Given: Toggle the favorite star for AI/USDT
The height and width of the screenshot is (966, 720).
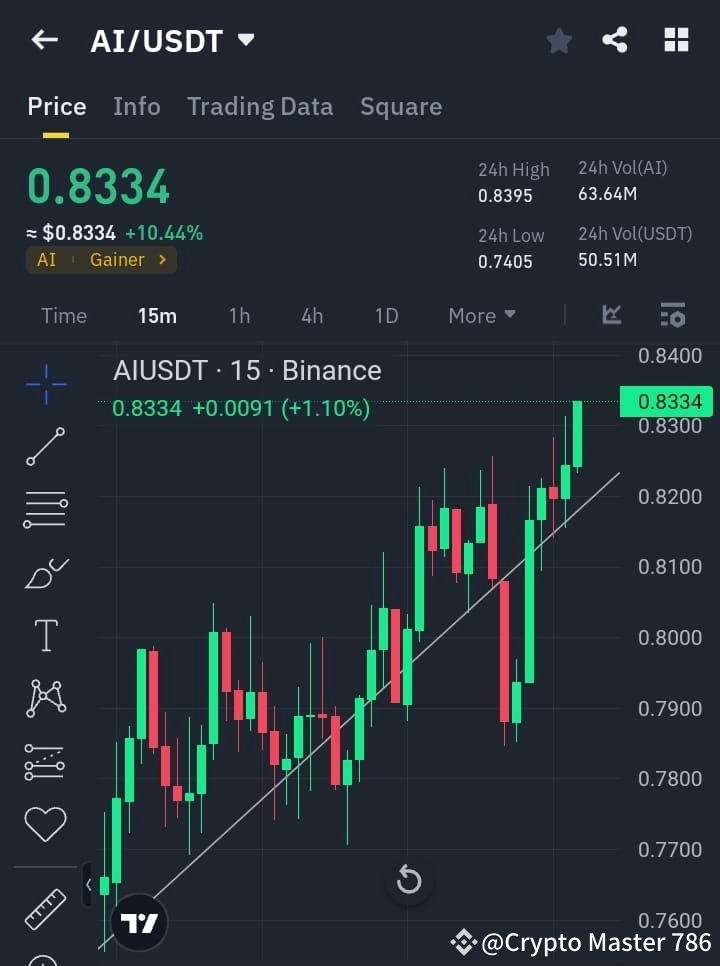Looking at the screenshot, I should pyautogui.click(x=558, y=40).
